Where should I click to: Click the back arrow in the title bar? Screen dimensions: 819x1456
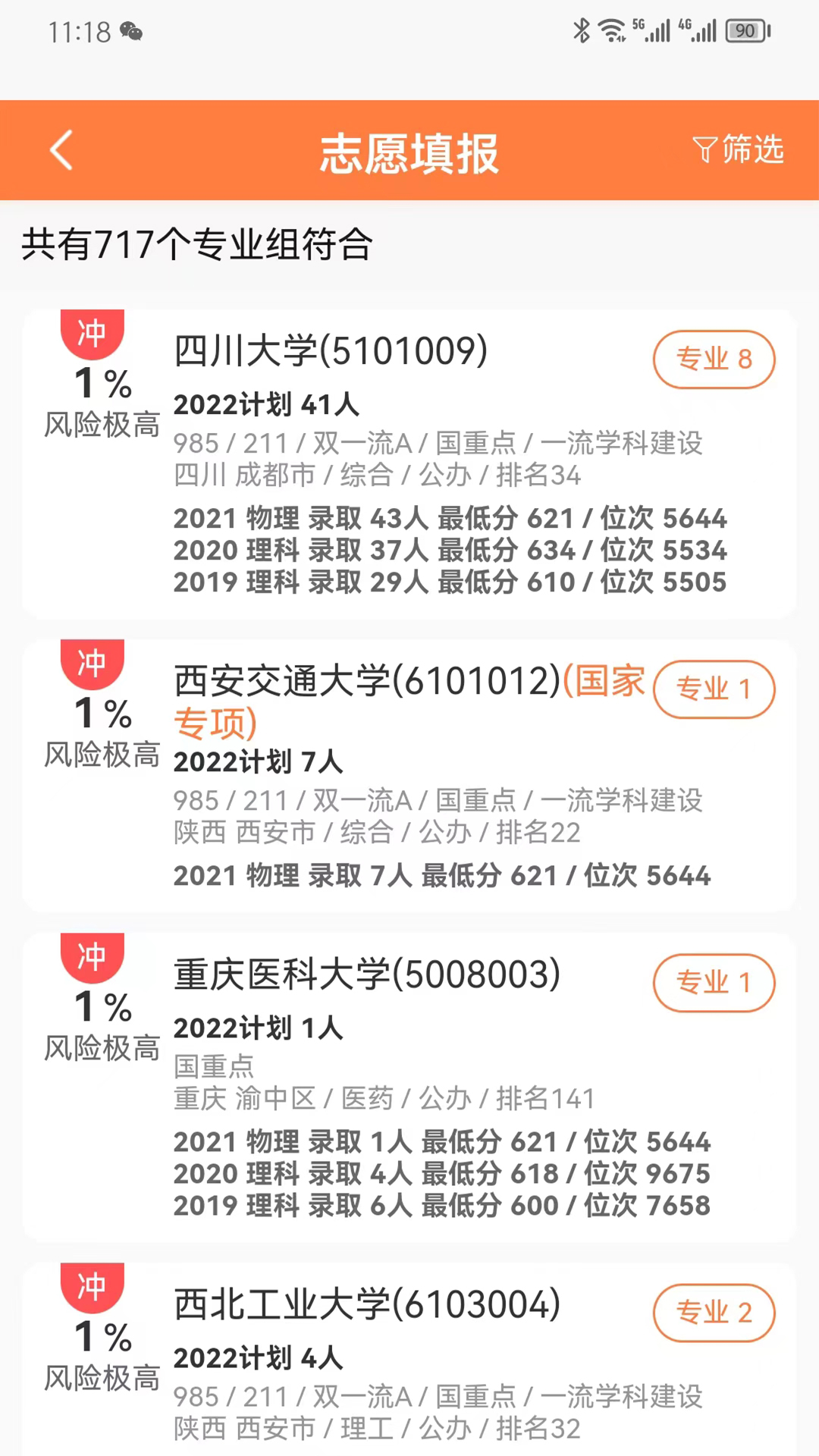click(61, 150)
